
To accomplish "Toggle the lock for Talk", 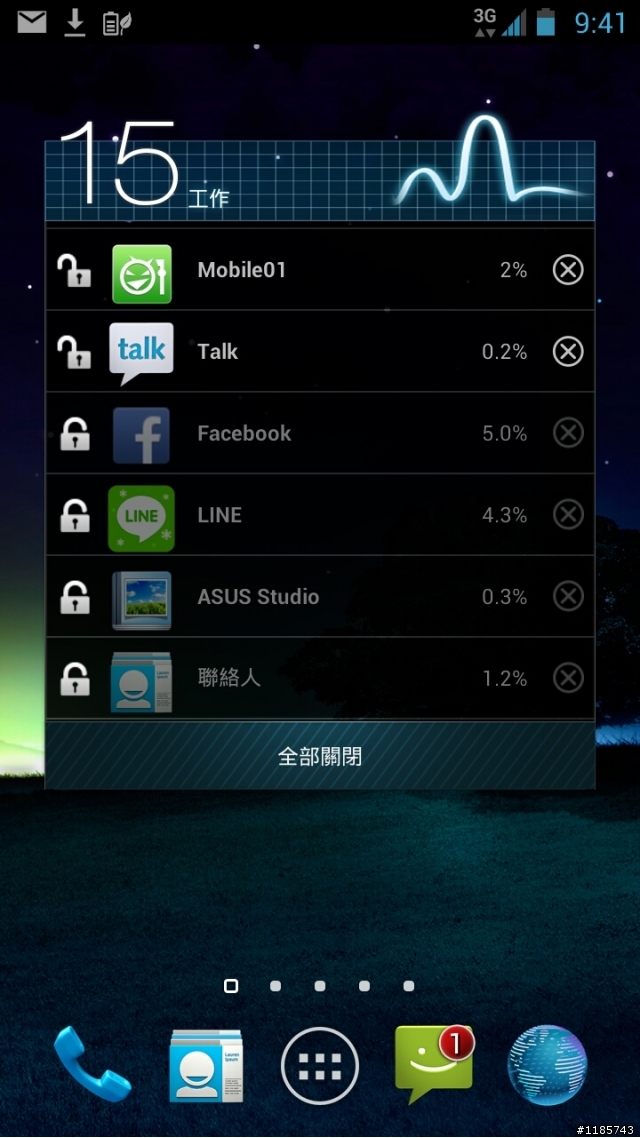I will (x=74, y=351).
